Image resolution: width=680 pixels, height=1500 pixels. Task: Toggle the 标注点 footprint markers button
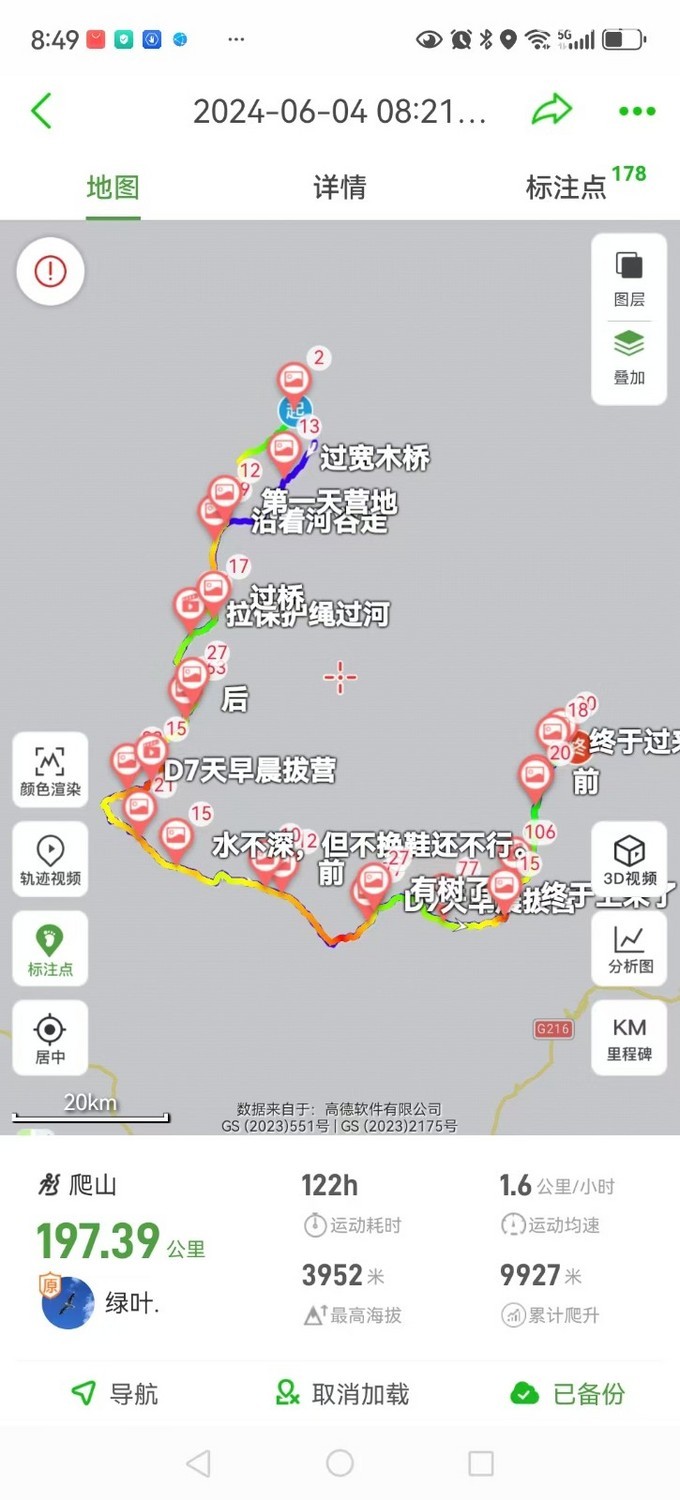coord(50,950)
